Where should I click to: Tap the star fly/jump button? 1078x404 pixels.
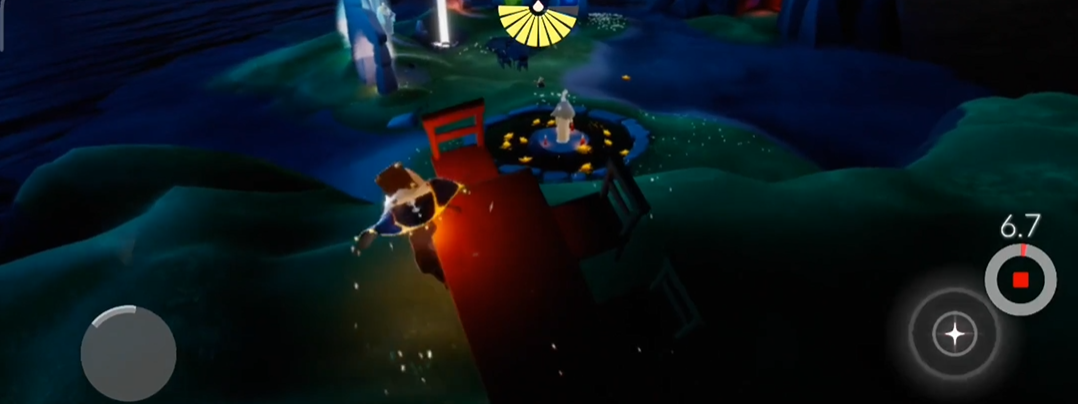(955, 334)
